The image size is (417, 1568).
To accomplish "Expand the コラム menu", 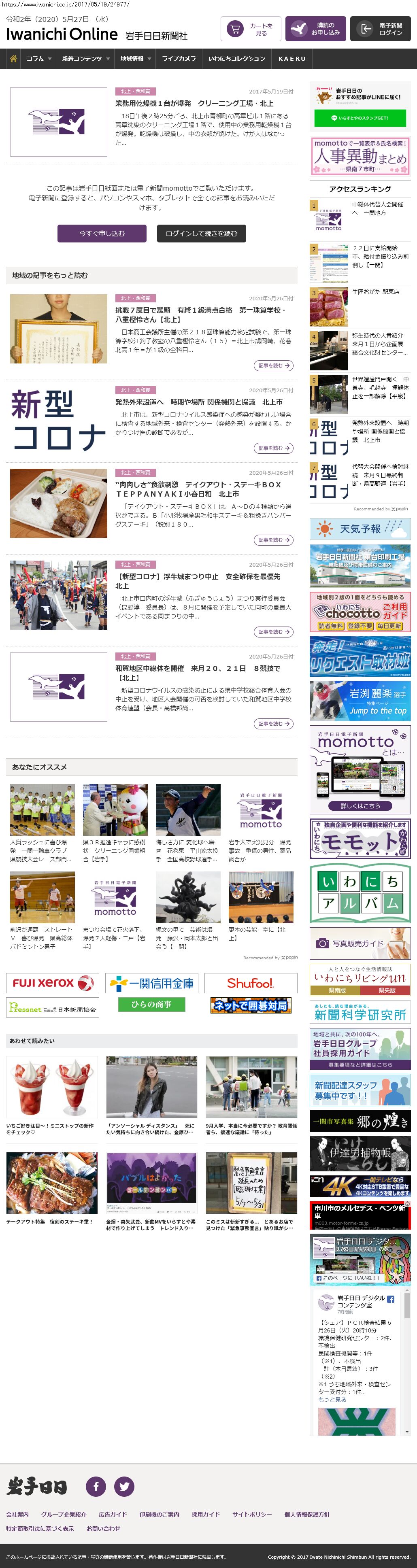I will click(x=39, y=59).
